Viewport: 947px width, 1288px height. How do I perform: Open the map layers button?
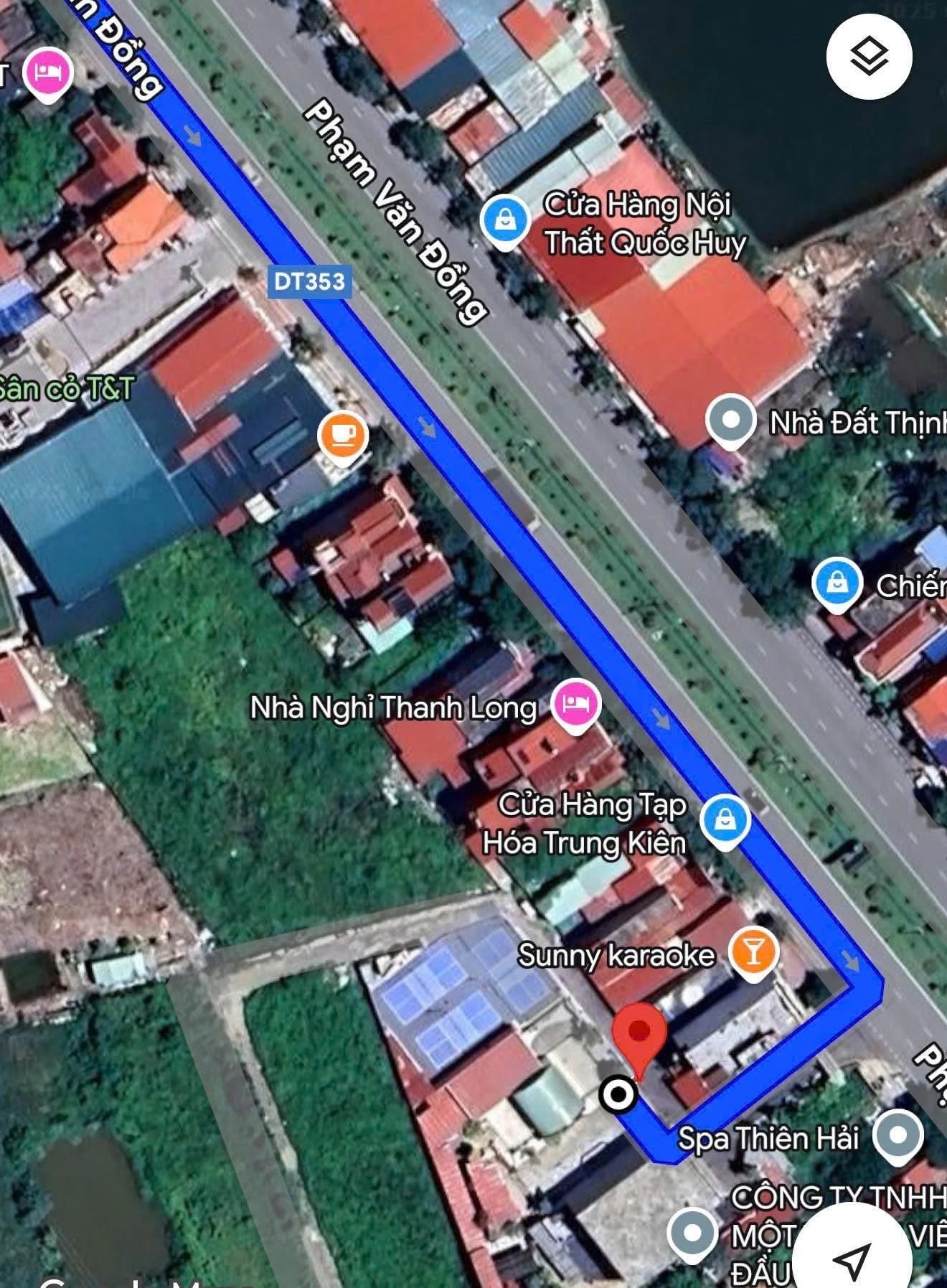[869, 56]
